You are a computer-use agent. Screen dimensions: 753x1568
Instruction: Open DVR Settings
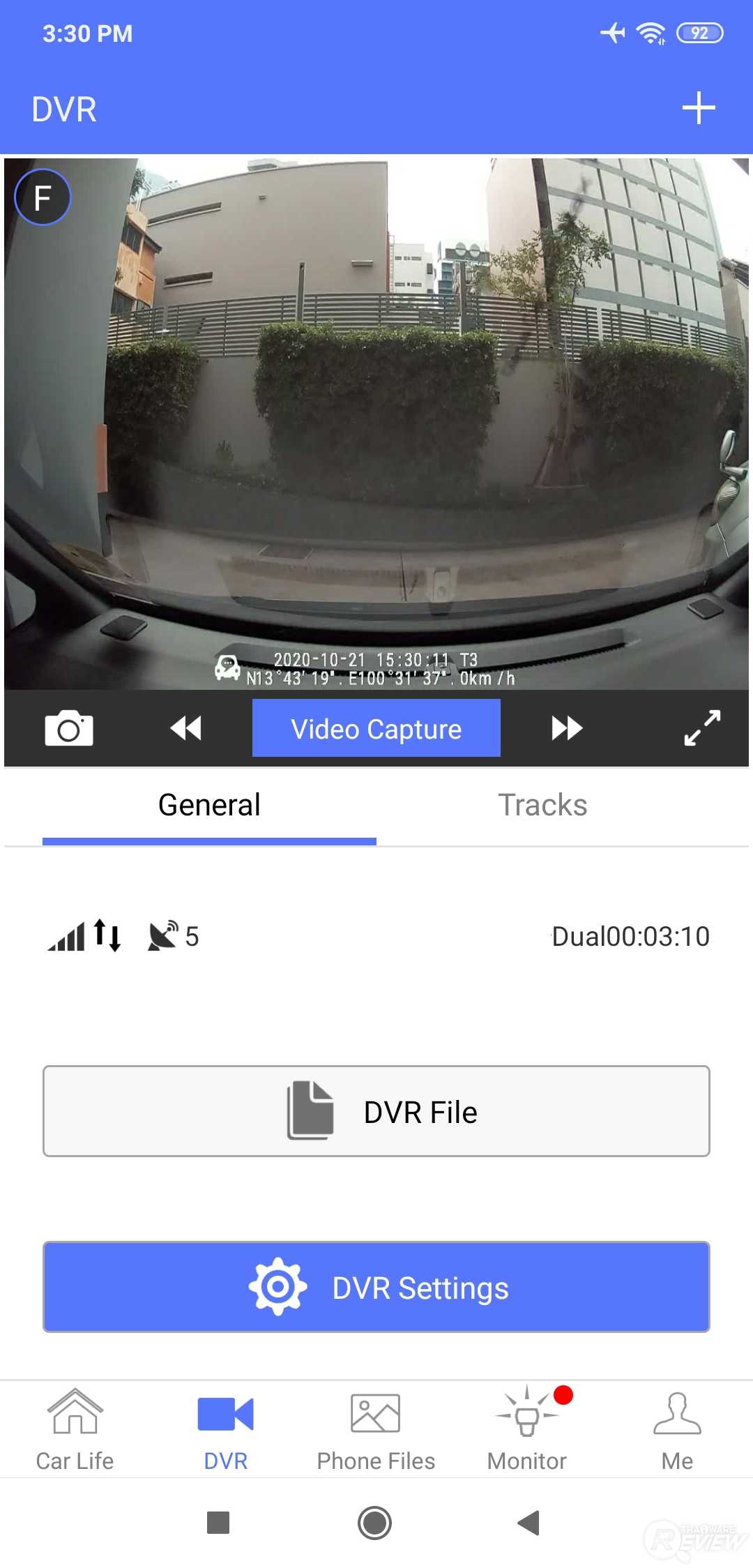coord(376,1287)
